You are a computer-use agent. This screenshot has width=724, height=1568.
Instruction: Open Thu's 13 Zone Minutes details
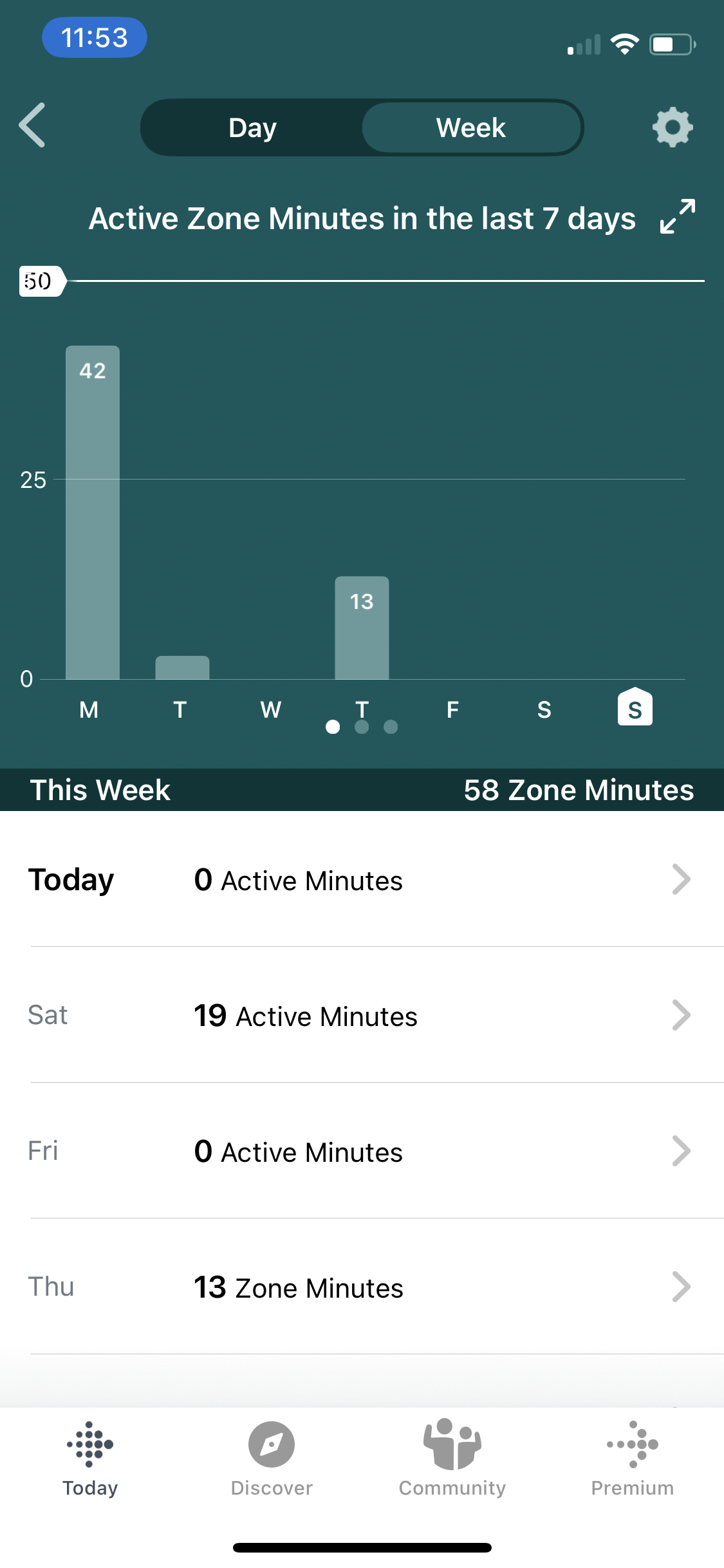[360, 1287]
